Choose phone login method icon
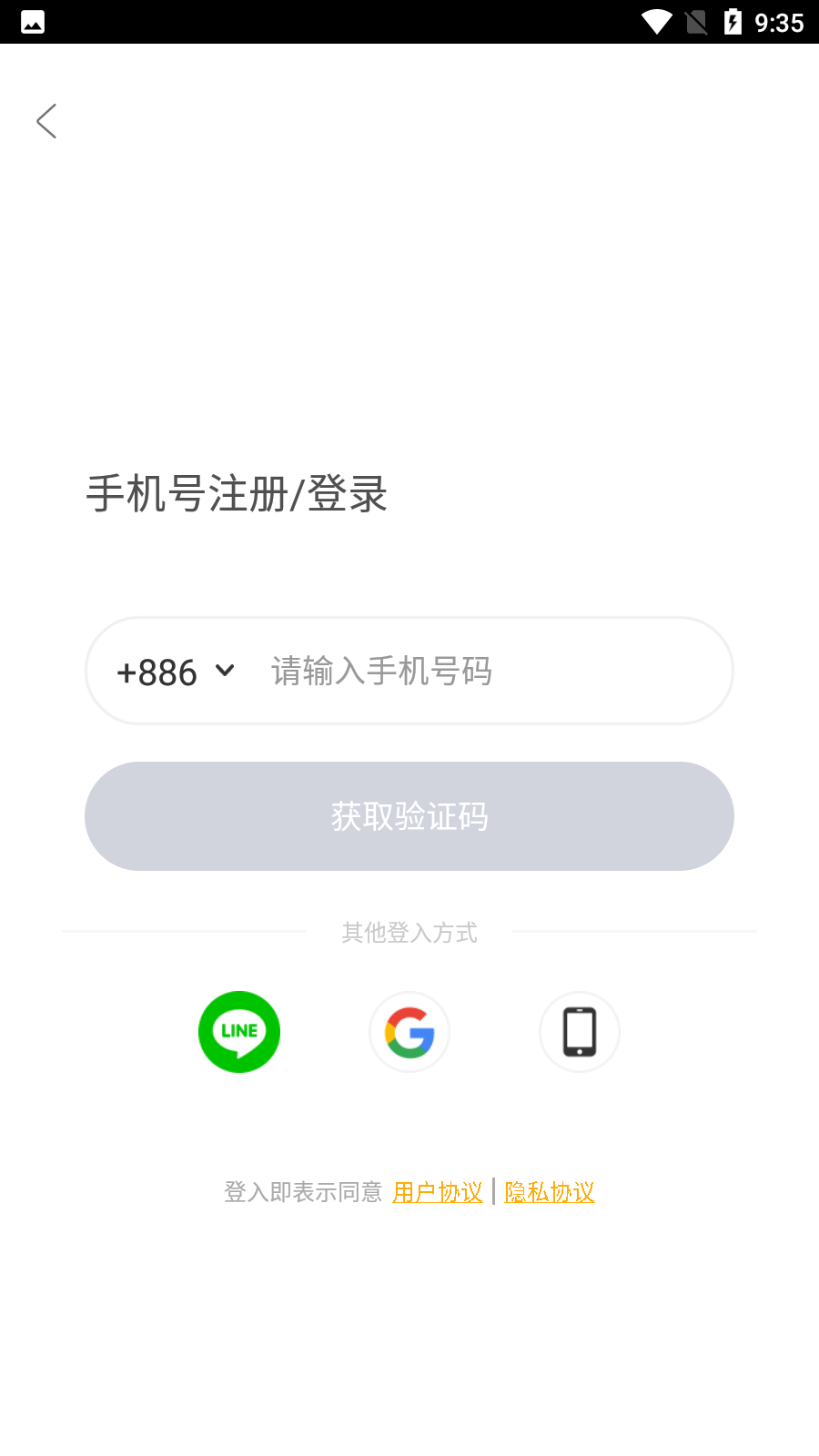 pos(580,1032)
